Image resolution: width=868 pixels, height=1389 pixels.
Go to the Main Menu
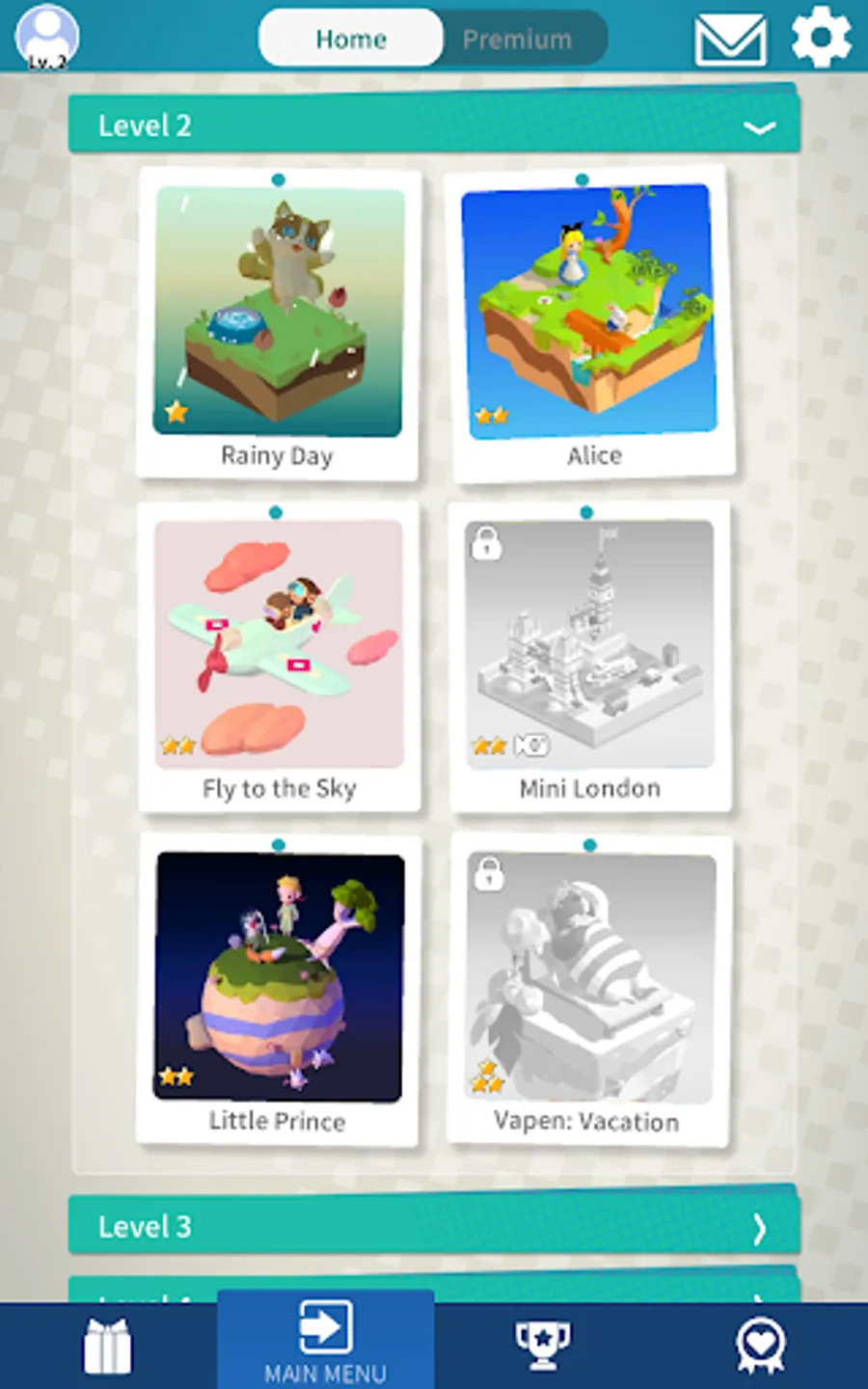click(325, 1343)
